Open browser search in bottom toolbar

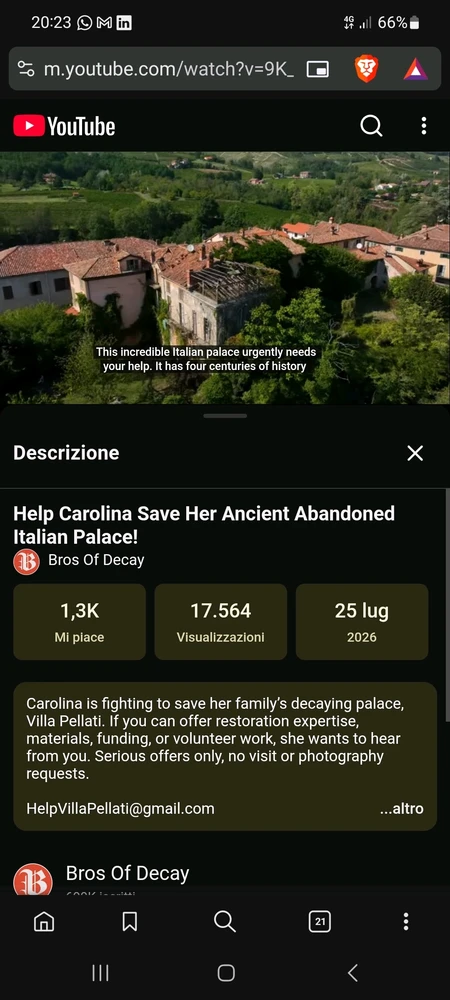pyautogui.click(x=224, y=921)
